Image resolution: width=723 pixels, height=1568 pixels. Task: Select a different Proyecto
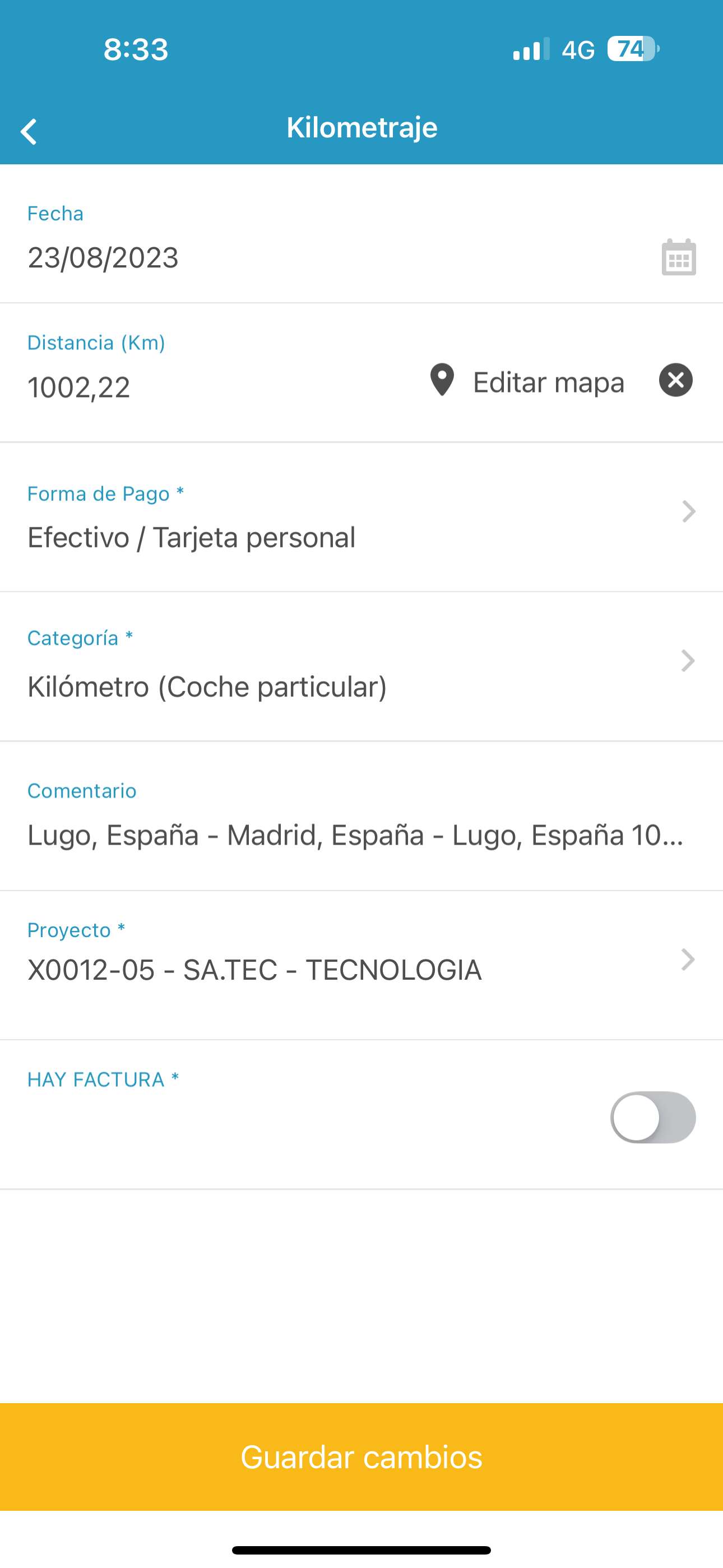pyautogui.click(x=361, y=965)
